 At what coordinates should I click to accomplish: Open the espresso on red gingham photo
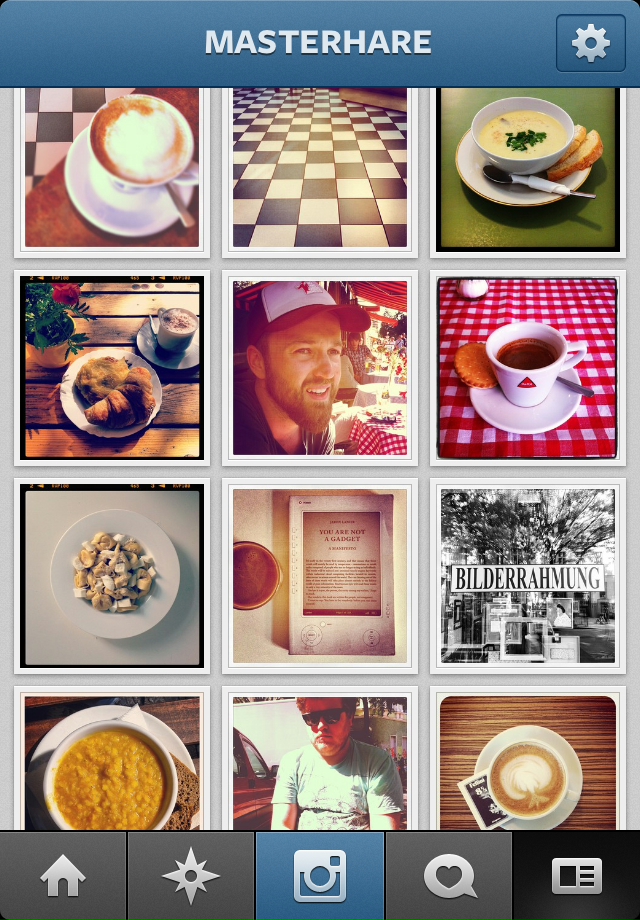(x=528, y=367)
